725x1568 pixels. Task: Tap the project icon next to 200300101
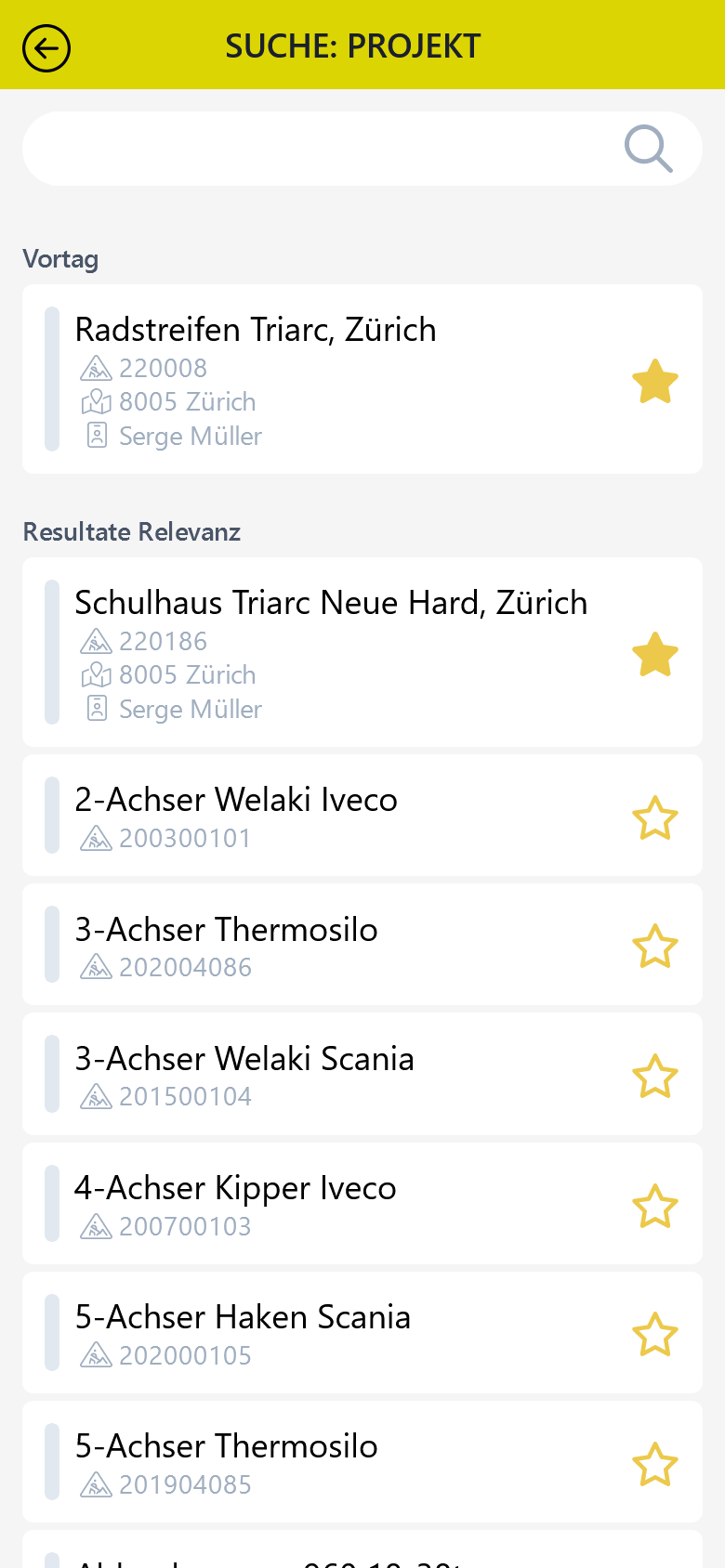[x=97, y=839]
